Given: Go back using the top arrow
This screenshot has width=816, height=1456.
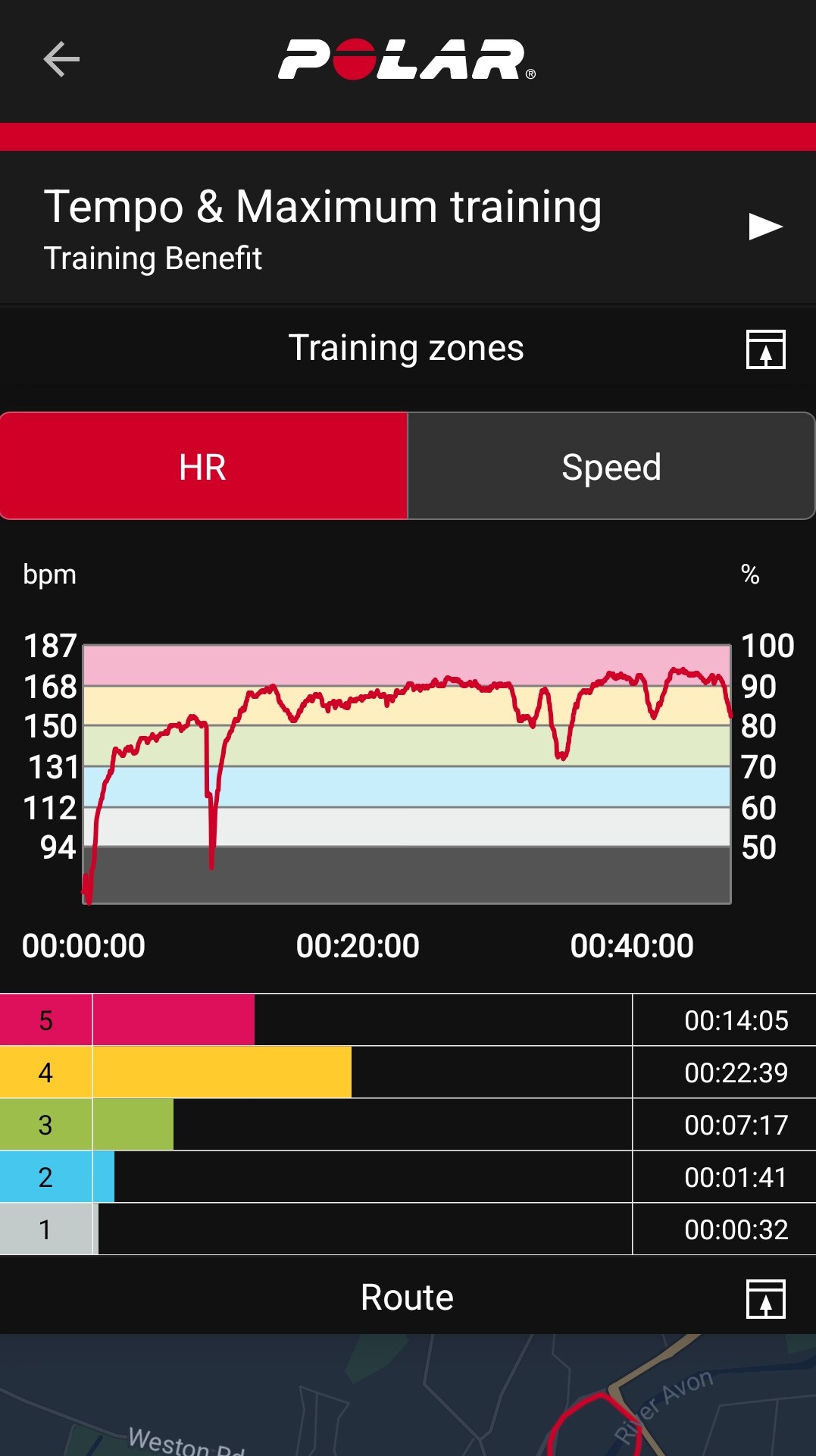Looking at the screenshot, I should click(61, 60).
